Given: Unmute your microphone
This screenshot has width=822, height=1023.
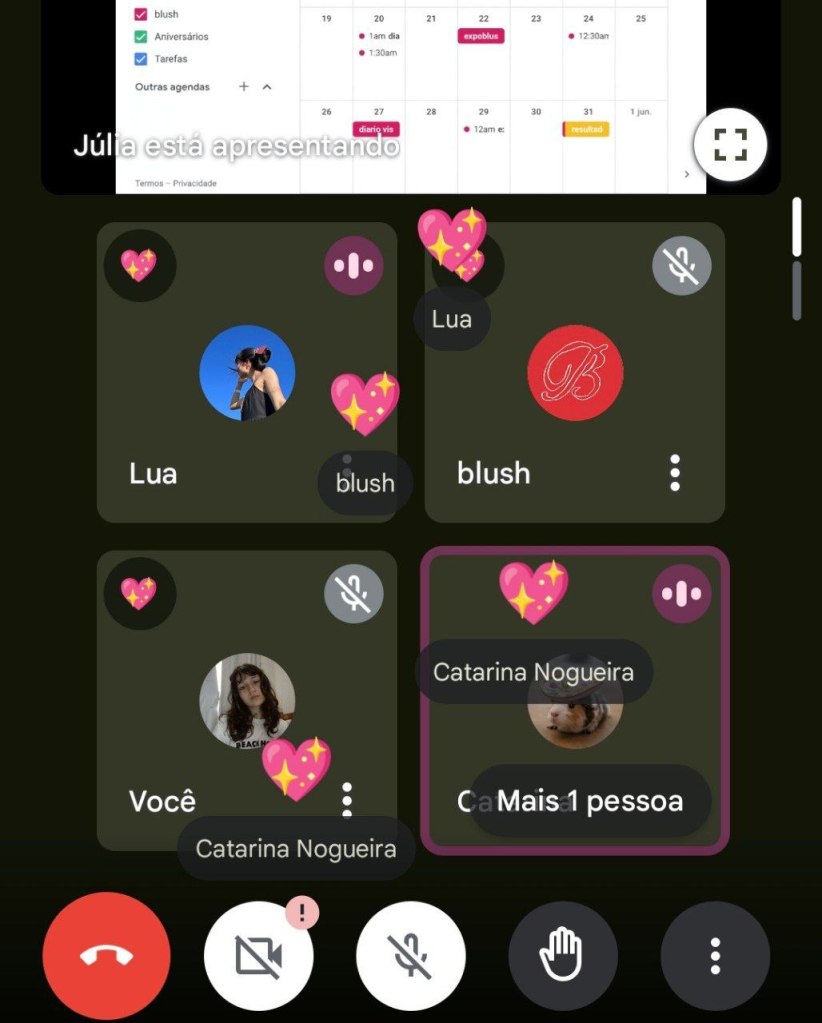Looking at the screenshot, I should coord(410,955).
